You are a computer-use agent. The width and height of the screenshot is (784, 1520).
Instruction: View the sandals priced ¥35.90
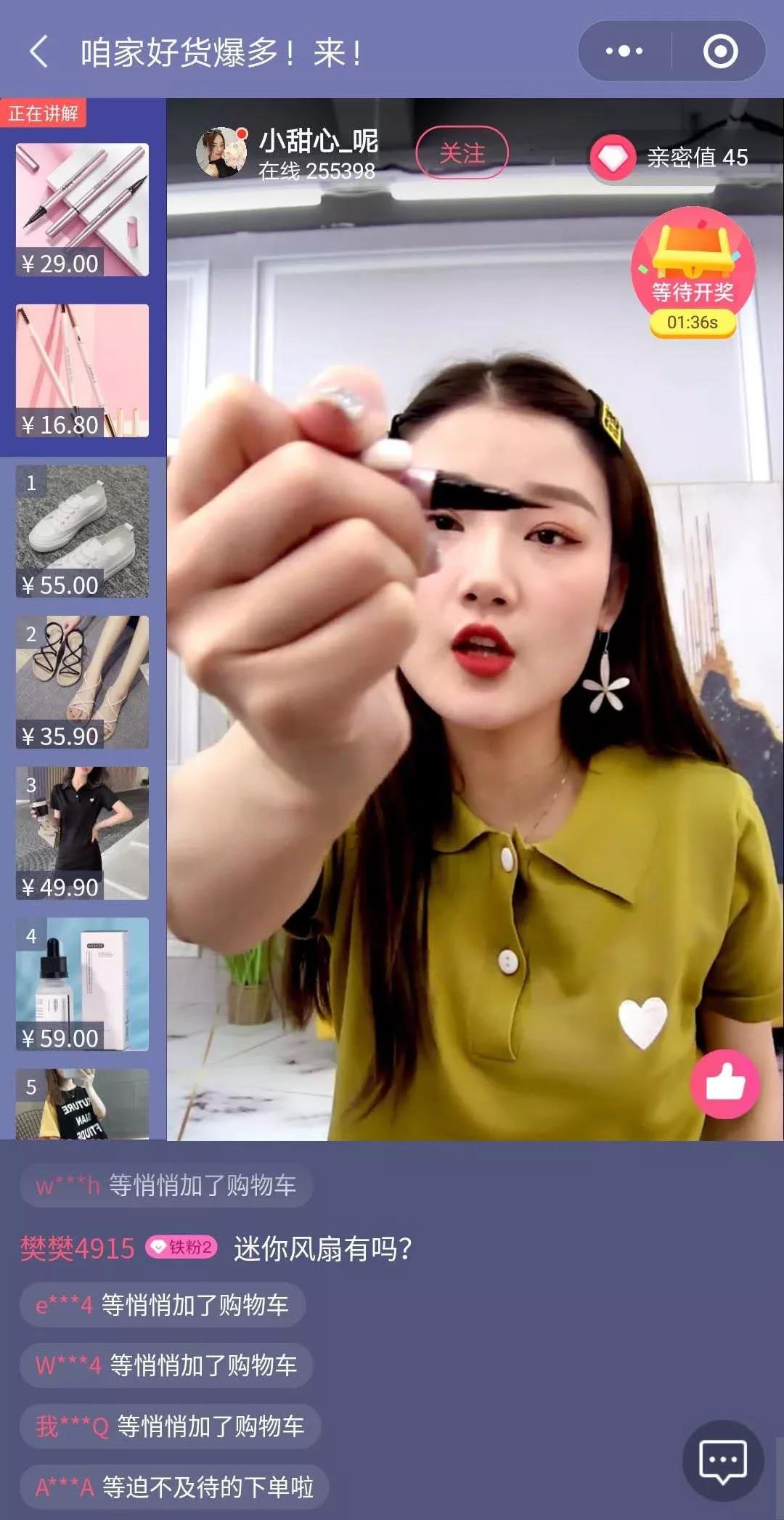tap(82, 682)
